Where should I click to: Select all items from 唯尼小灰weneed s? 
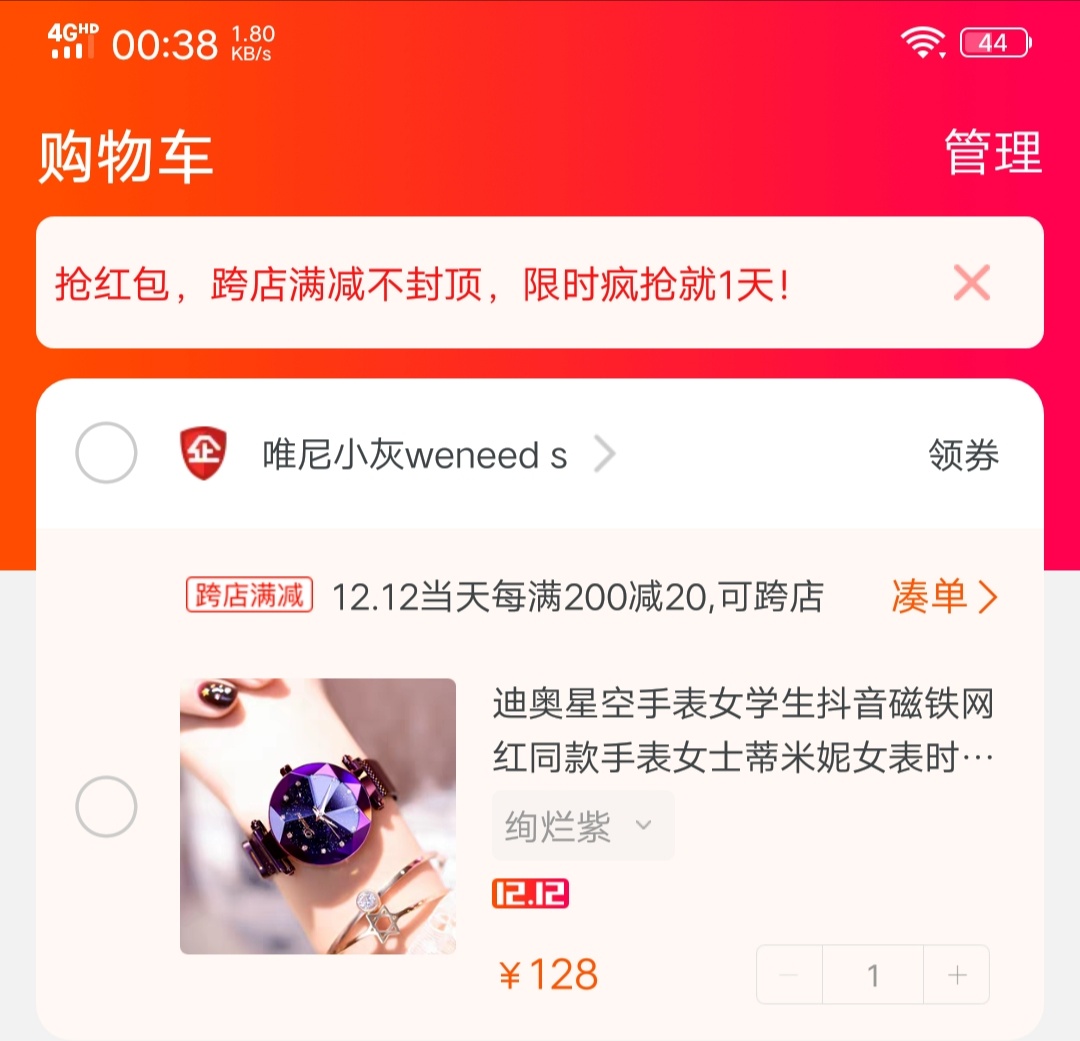point(106,453)
